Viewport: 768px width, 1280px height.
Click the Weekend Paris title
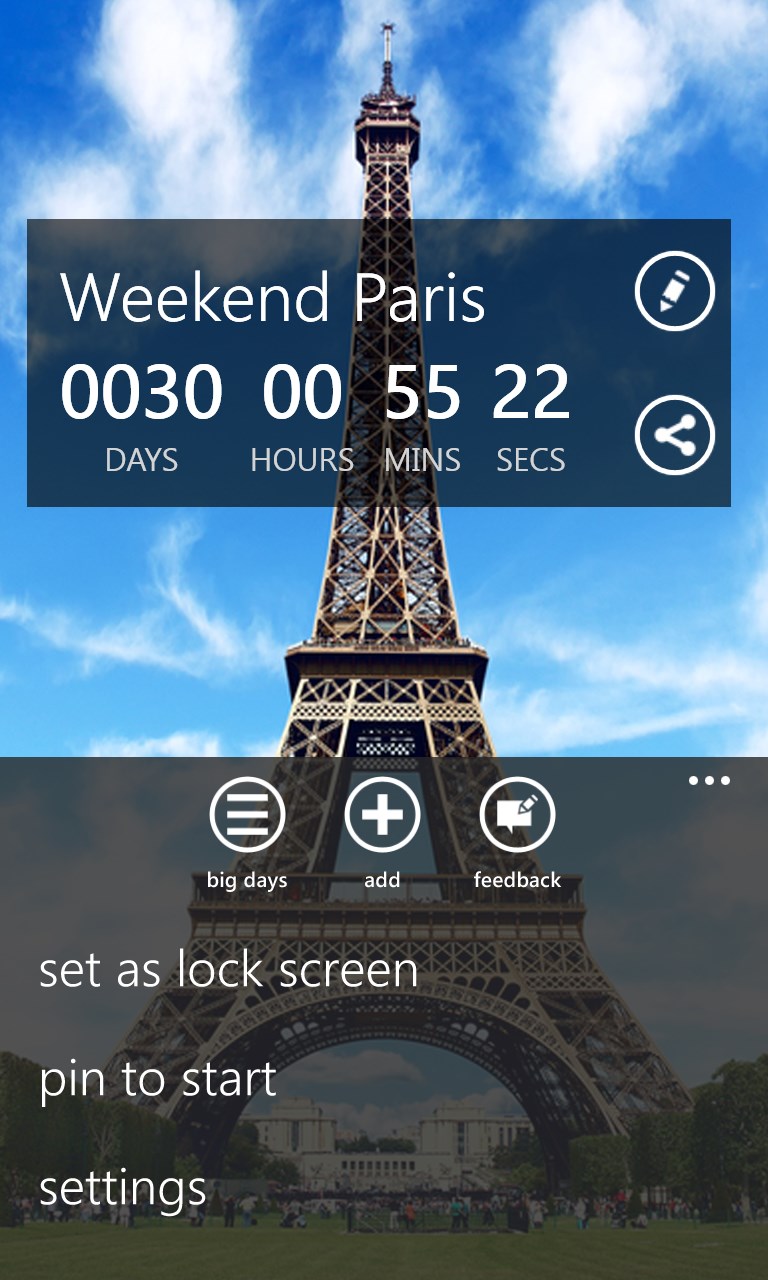[x=274, y=297]
